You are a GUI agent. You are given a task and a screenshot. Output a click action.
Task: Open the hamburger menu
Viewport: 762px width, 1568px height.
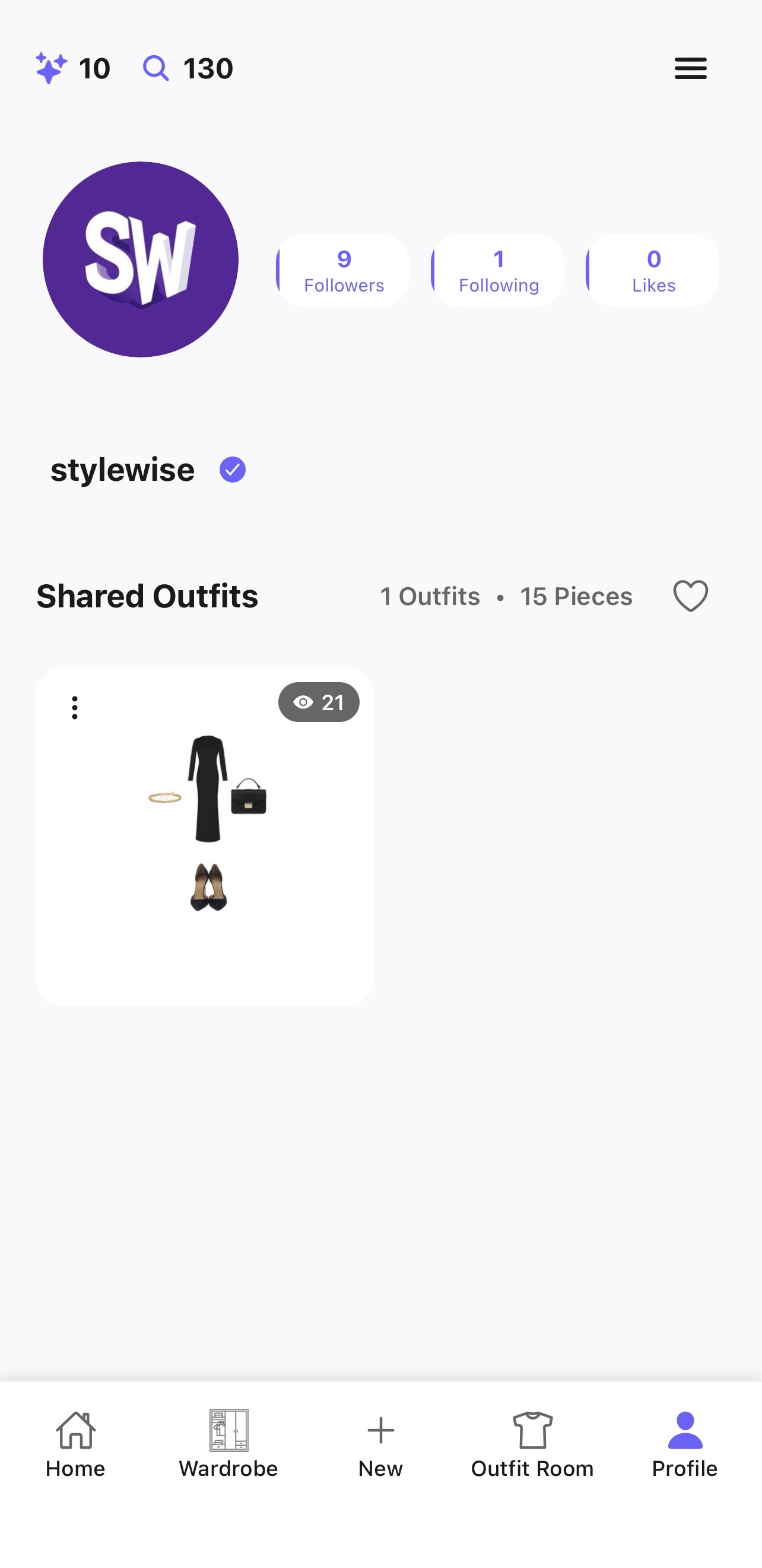pos(690,68)
